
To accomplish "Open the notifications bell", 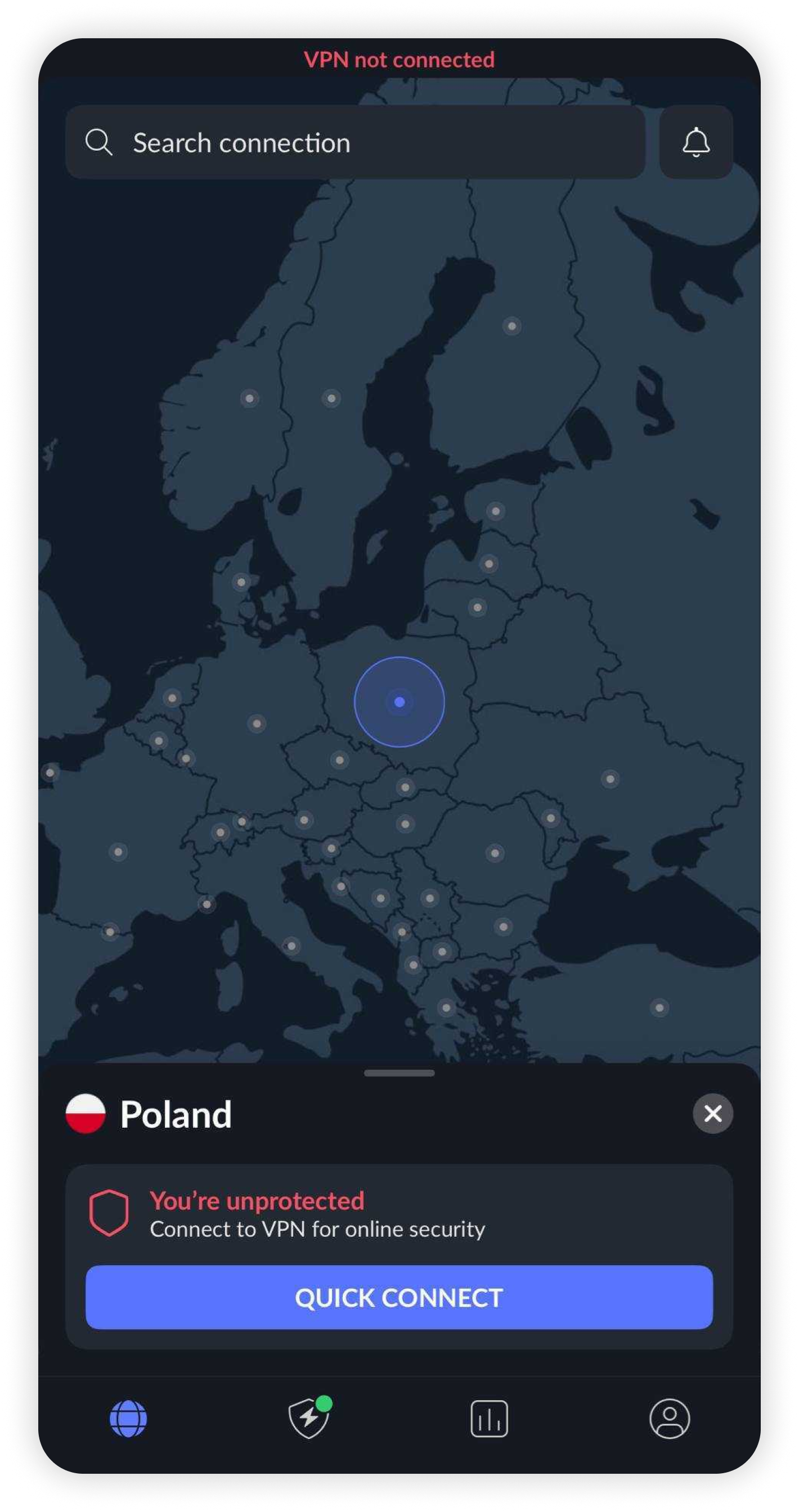I will click(x=695, y=142).
